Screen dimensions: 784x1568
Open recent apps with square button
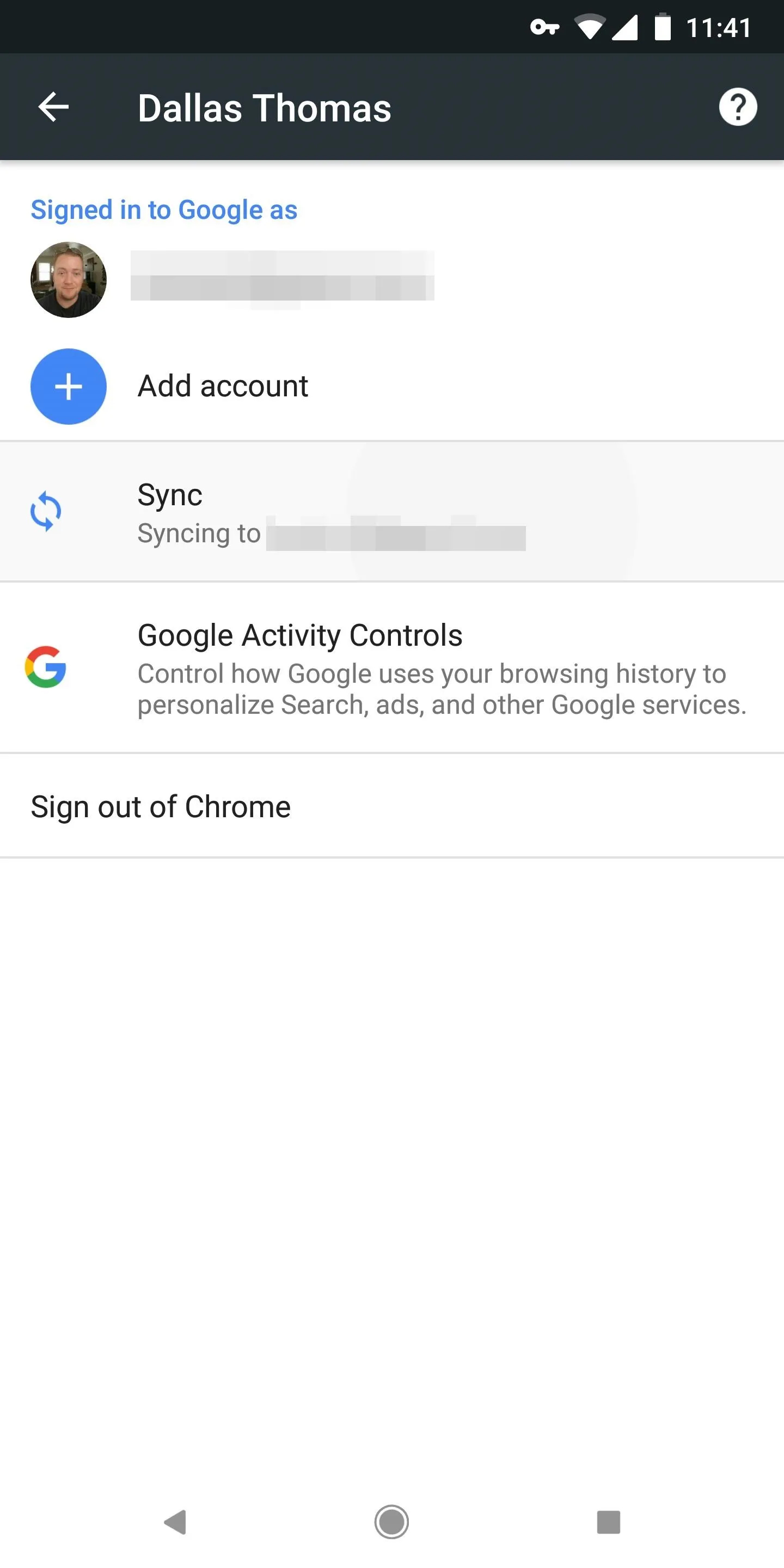pyautogui.click(x=608, y=1522)
